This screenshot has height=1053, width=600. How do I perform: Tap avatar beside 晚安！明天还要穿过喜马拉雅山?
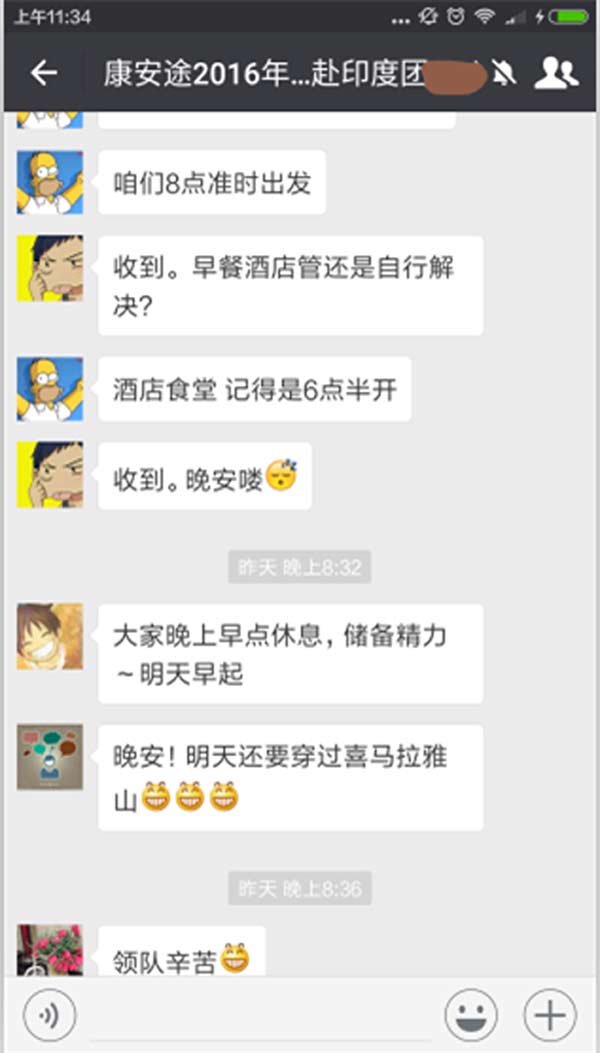(50, 757)
